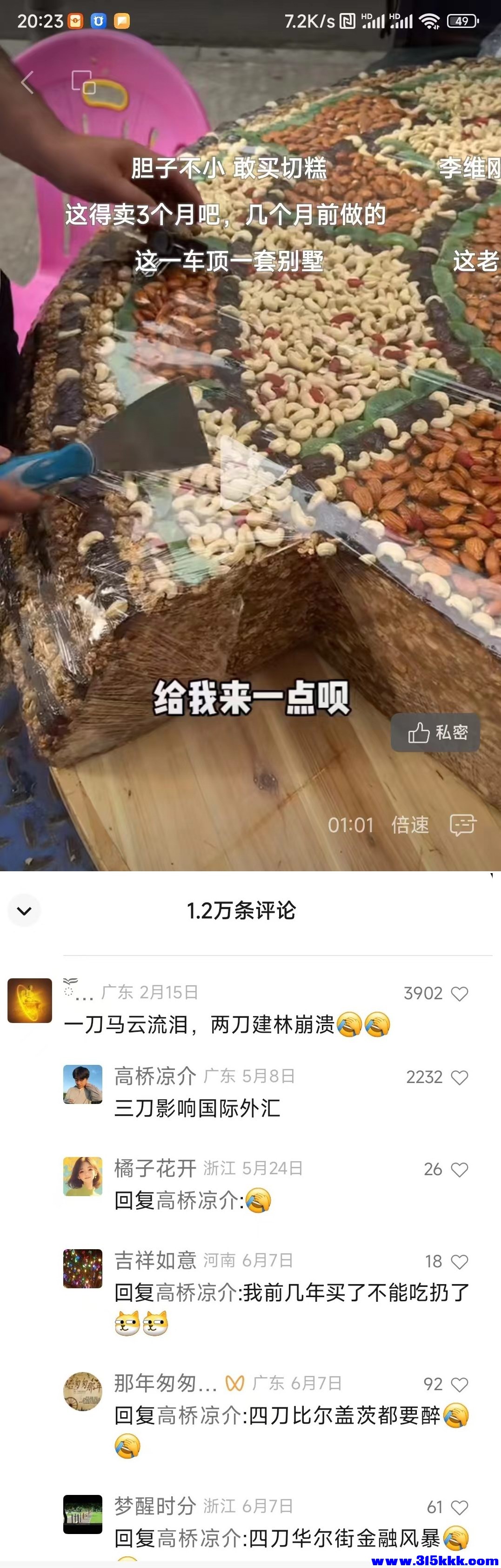Tap the 私密 thumbs-up button
Image resolution: width=501 pixels, height=1568 pixels.
tap(436, 732)
